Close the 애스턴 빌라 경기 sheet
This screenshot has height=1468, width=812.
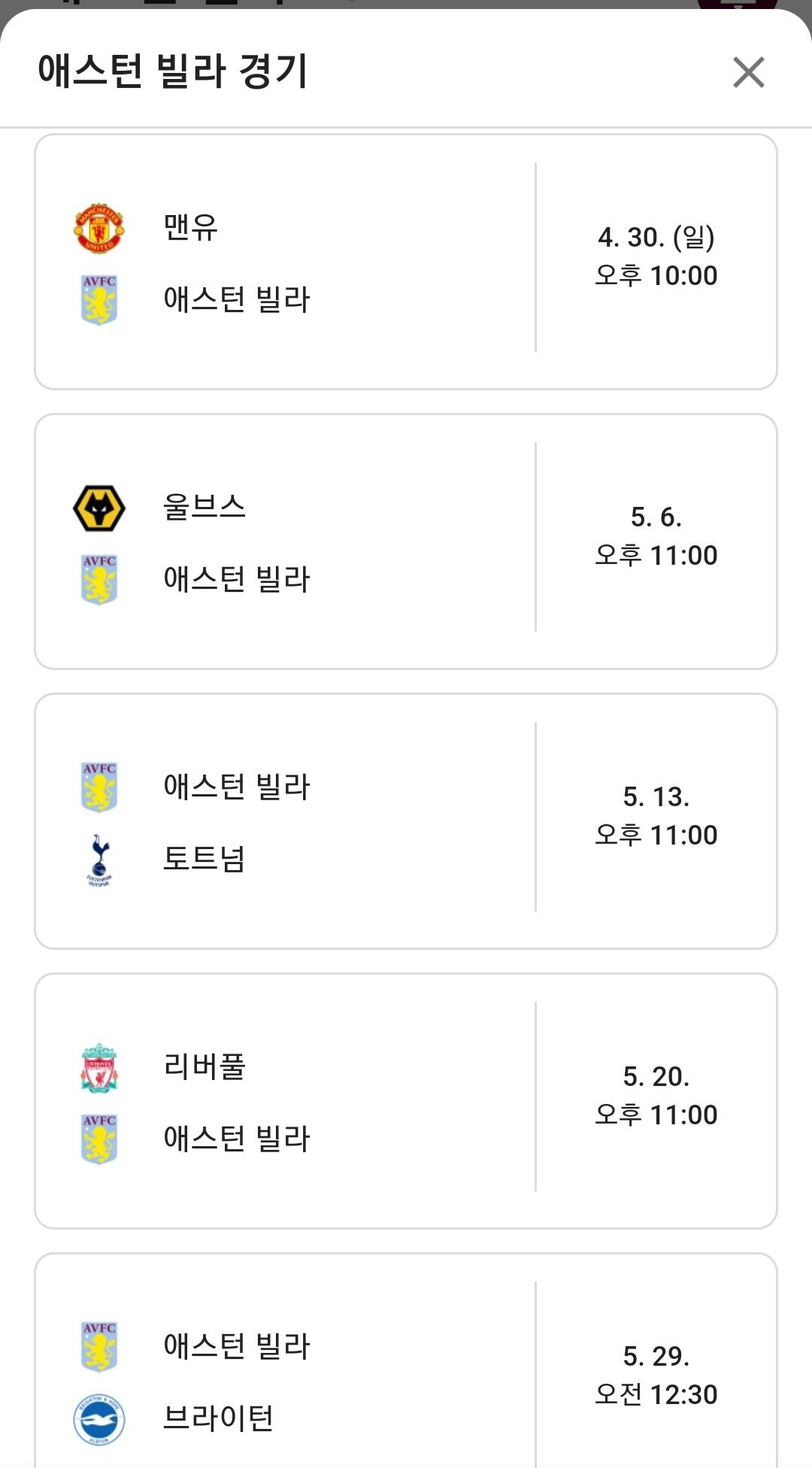(x=748, y=73)
